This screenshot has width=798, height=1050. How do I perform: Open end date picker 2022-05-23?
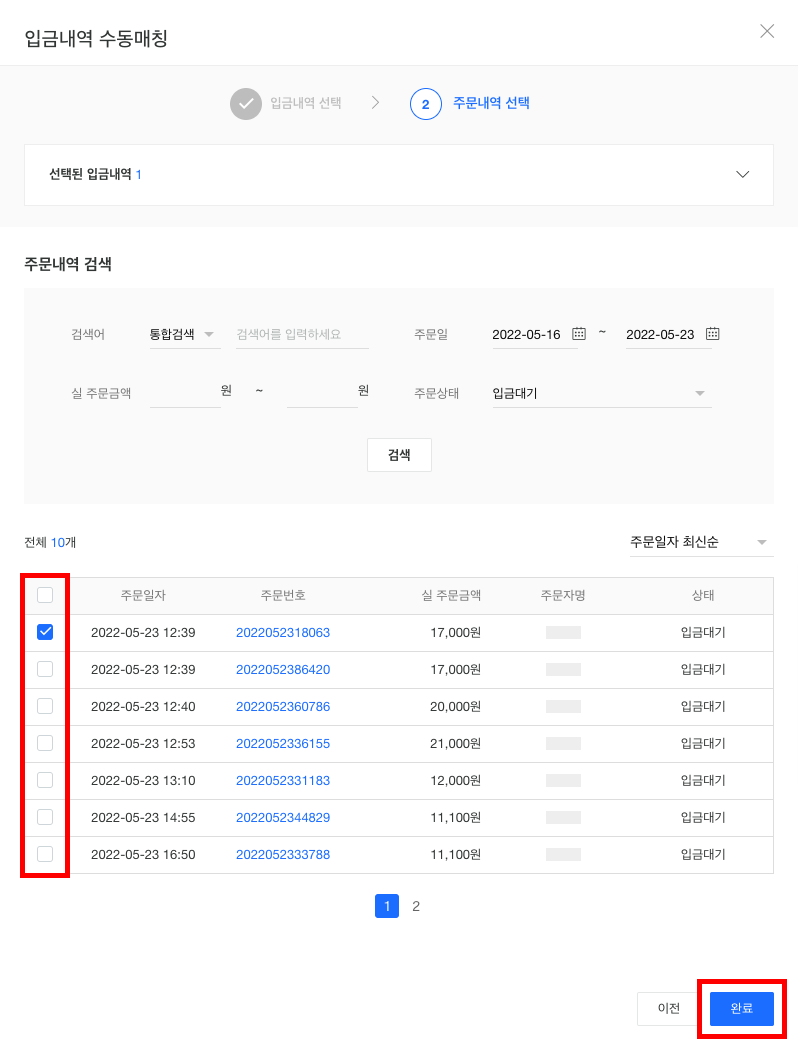[712, 333]
